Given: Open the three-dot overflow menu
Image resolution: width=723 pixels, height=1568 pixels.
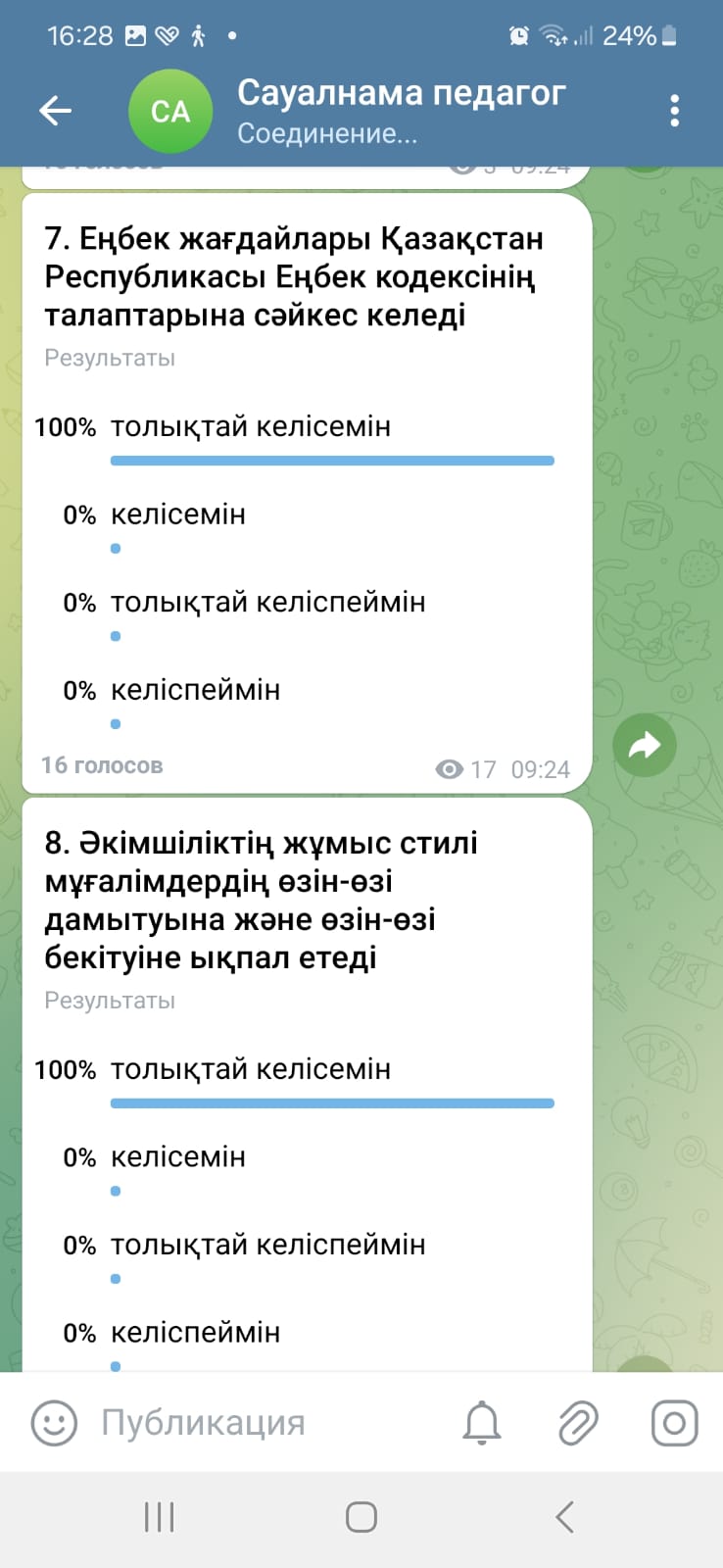Looking at the screenshot, I should [x=674, y=111].
